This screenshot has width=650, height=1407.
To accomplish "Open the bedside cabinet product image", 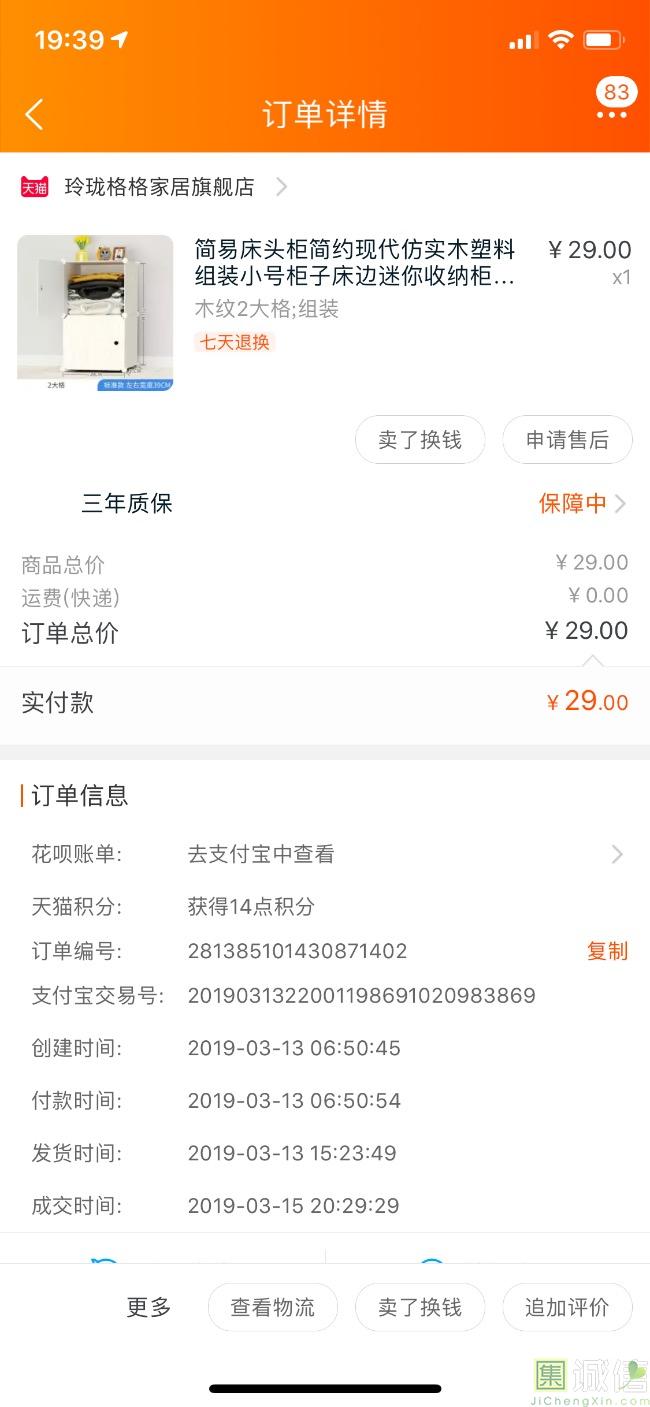I will 95,313.
